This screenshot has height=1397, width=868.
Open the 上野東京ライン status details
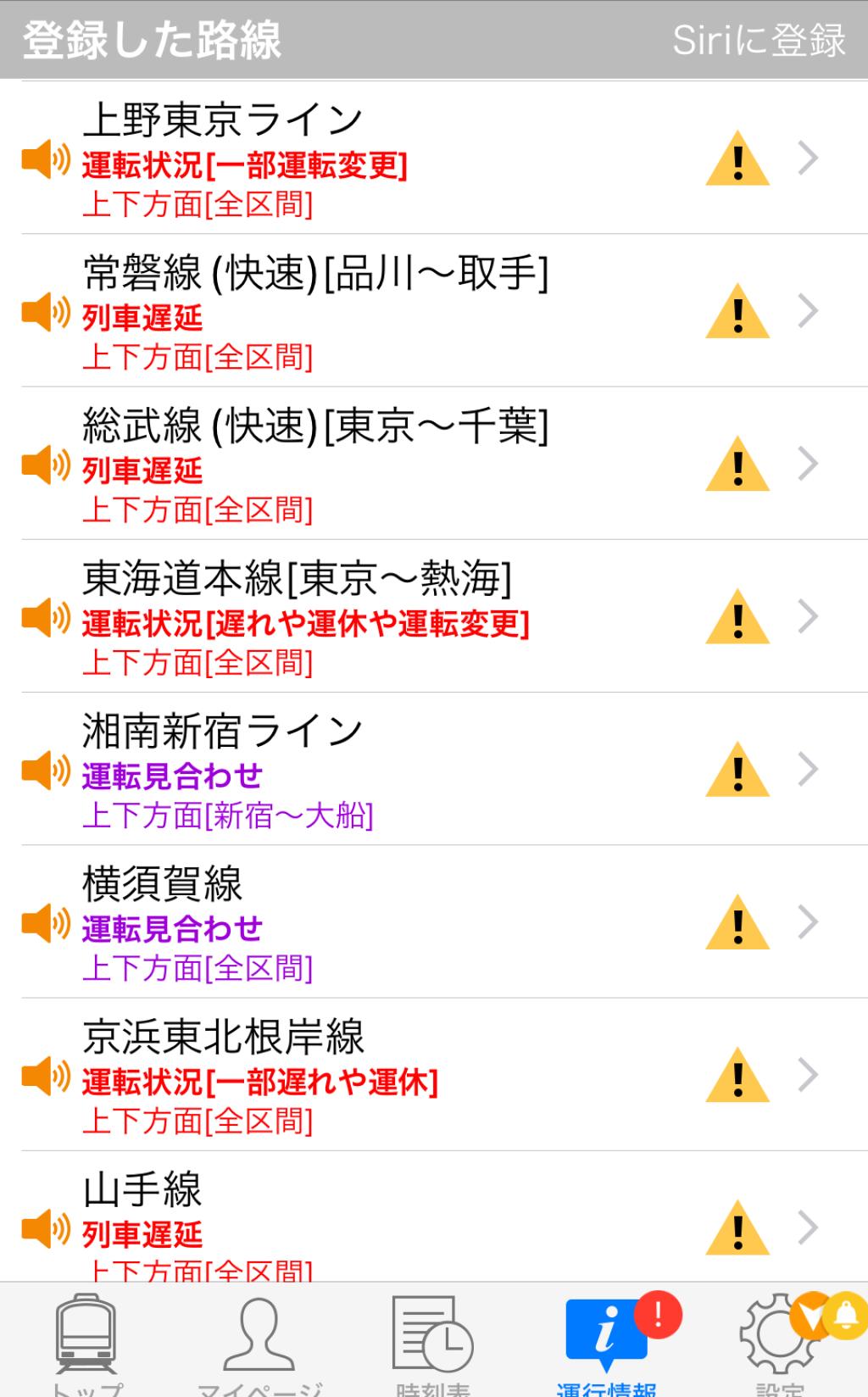click(x=424, y=159)
